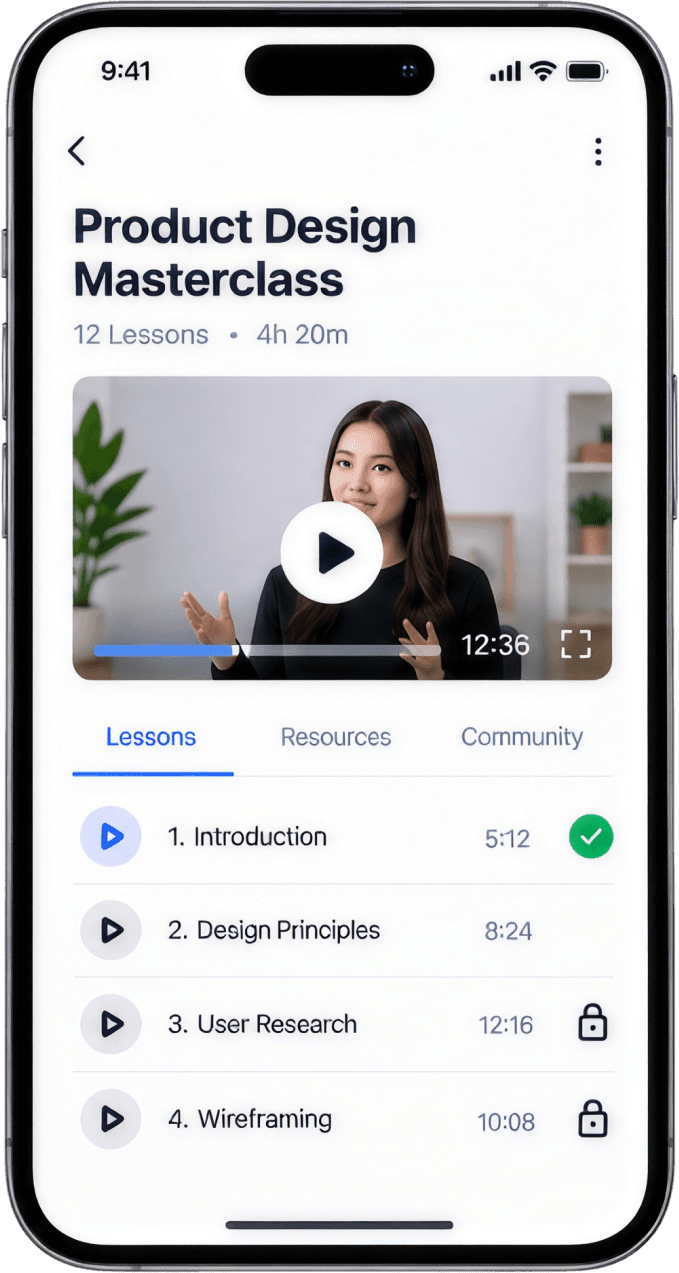Go back using the back arrow
This screenshot has height=1273, width=679.
(x=77, y=151)
